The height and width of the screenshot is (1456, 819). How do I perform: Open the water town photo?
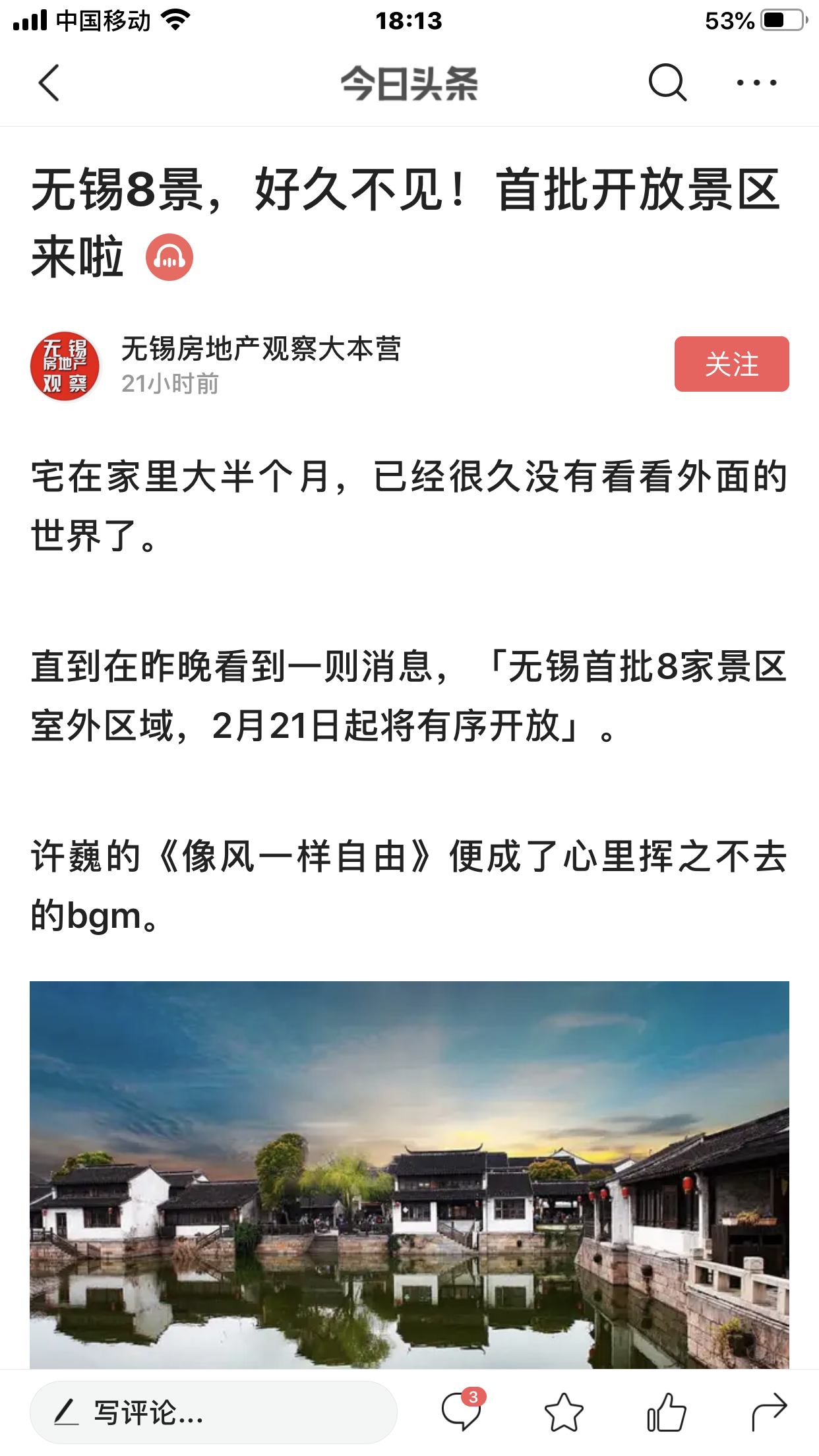click(409, 1174)
